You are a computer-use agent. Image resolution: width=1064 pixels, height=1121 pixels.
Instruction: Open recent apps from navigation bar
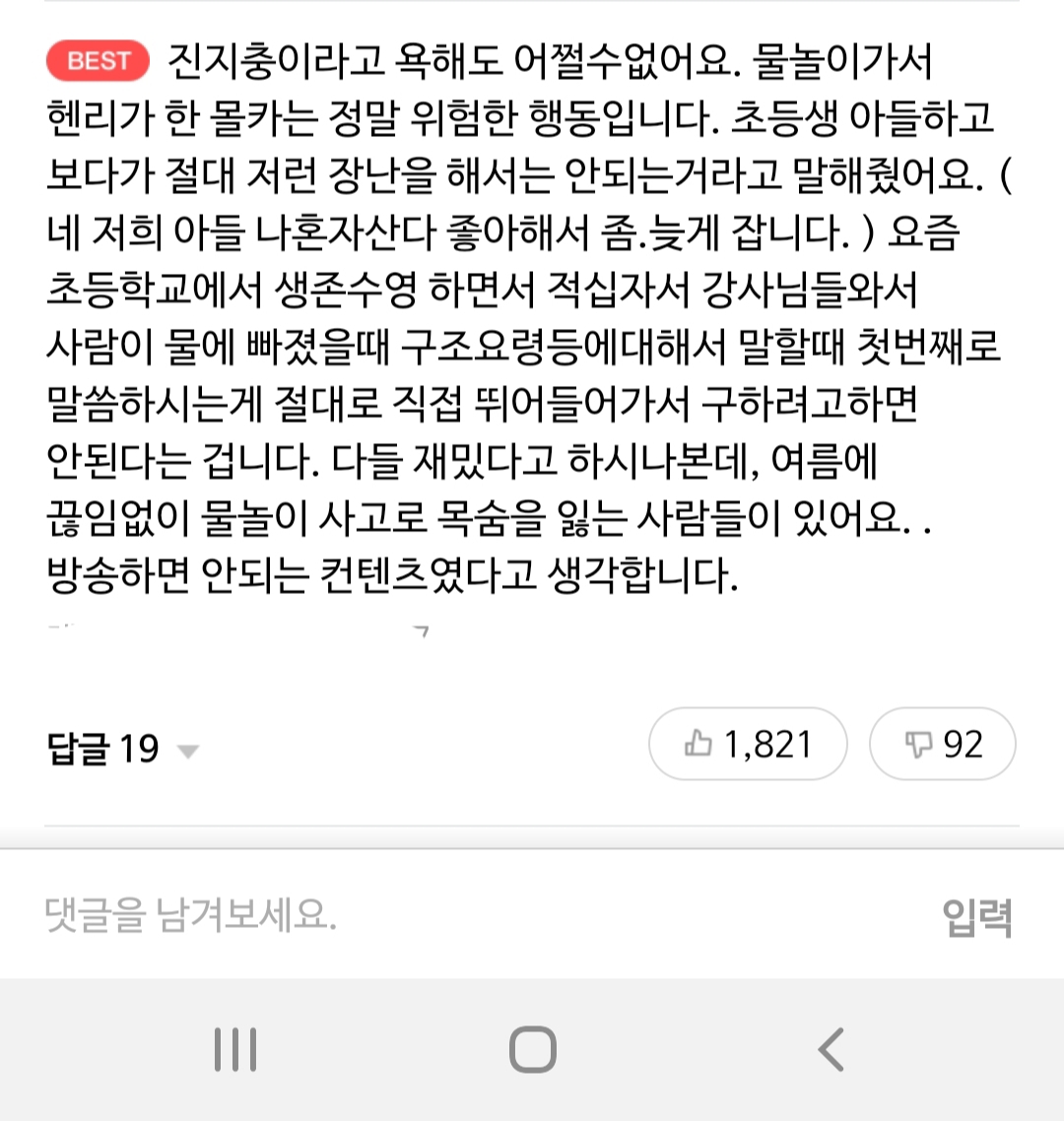pos(235,1049)
